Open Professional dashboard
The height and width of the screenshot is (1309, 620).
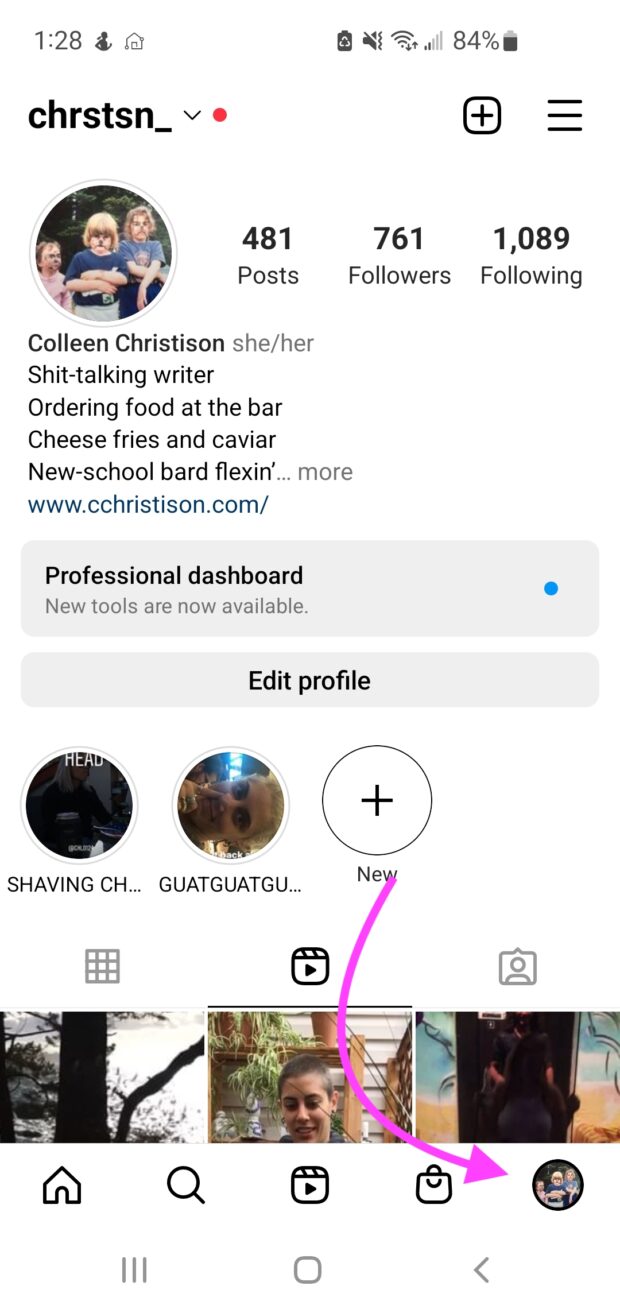(x=309, y=588)
